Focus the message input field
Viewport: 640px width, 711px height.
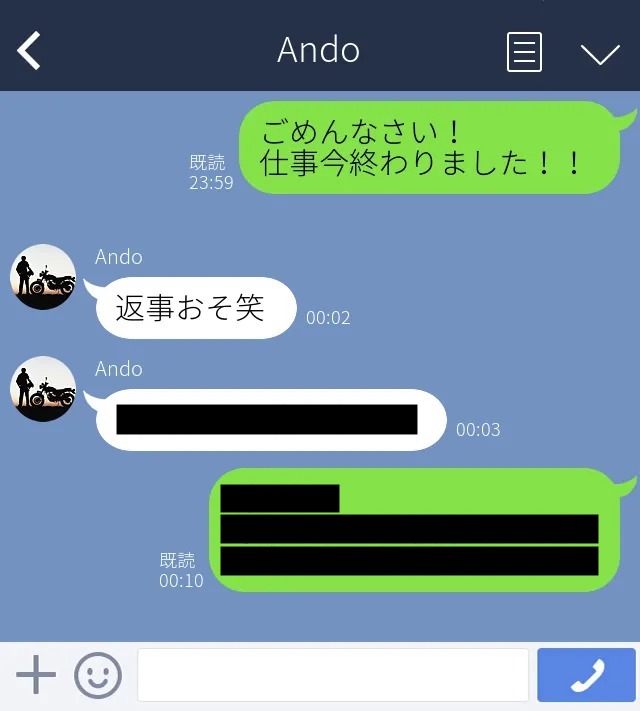pos(332,676)
